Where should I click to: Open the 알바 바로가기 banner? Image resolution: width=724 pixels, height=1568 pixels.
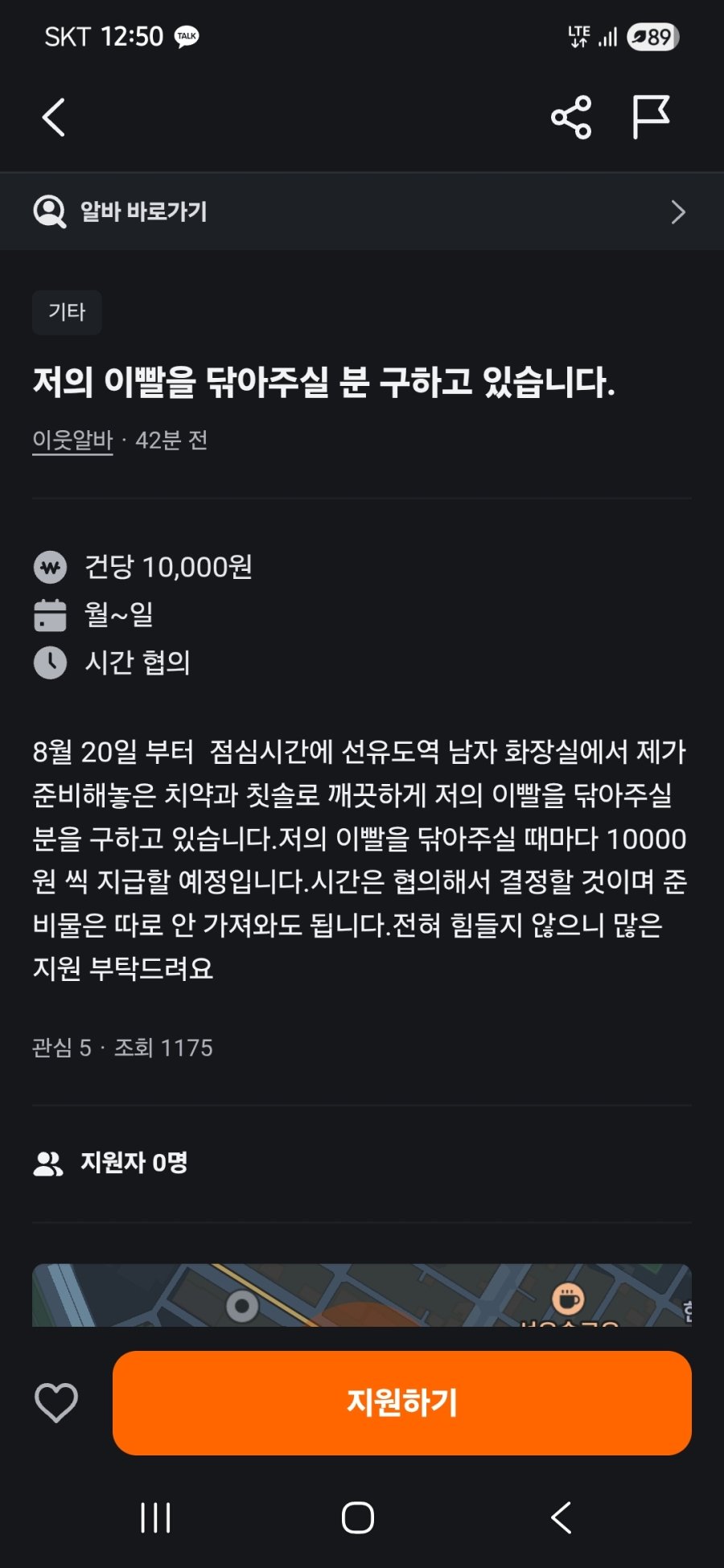pos(361,212)
